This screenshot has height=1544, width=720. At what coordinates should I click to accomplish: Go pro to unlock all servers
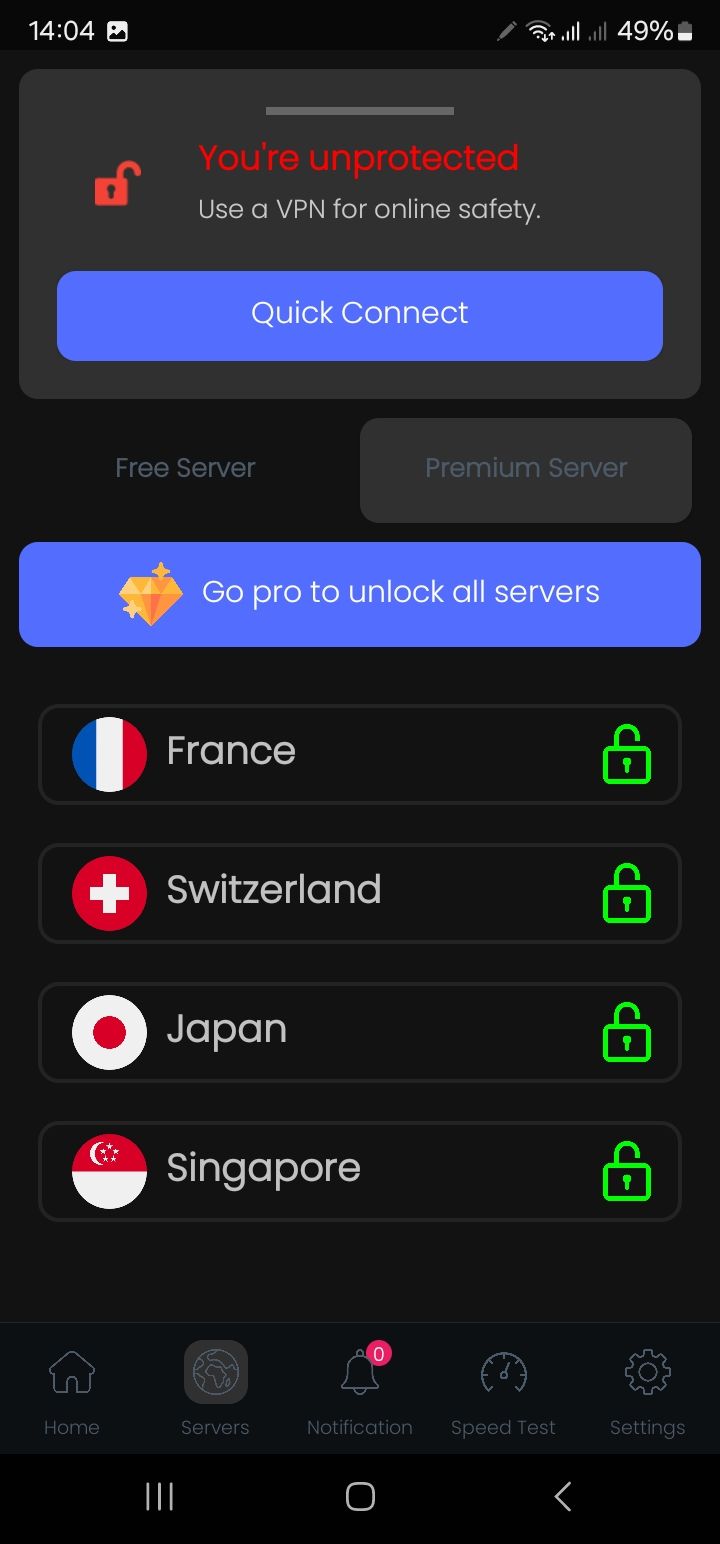tap(360, 594)
